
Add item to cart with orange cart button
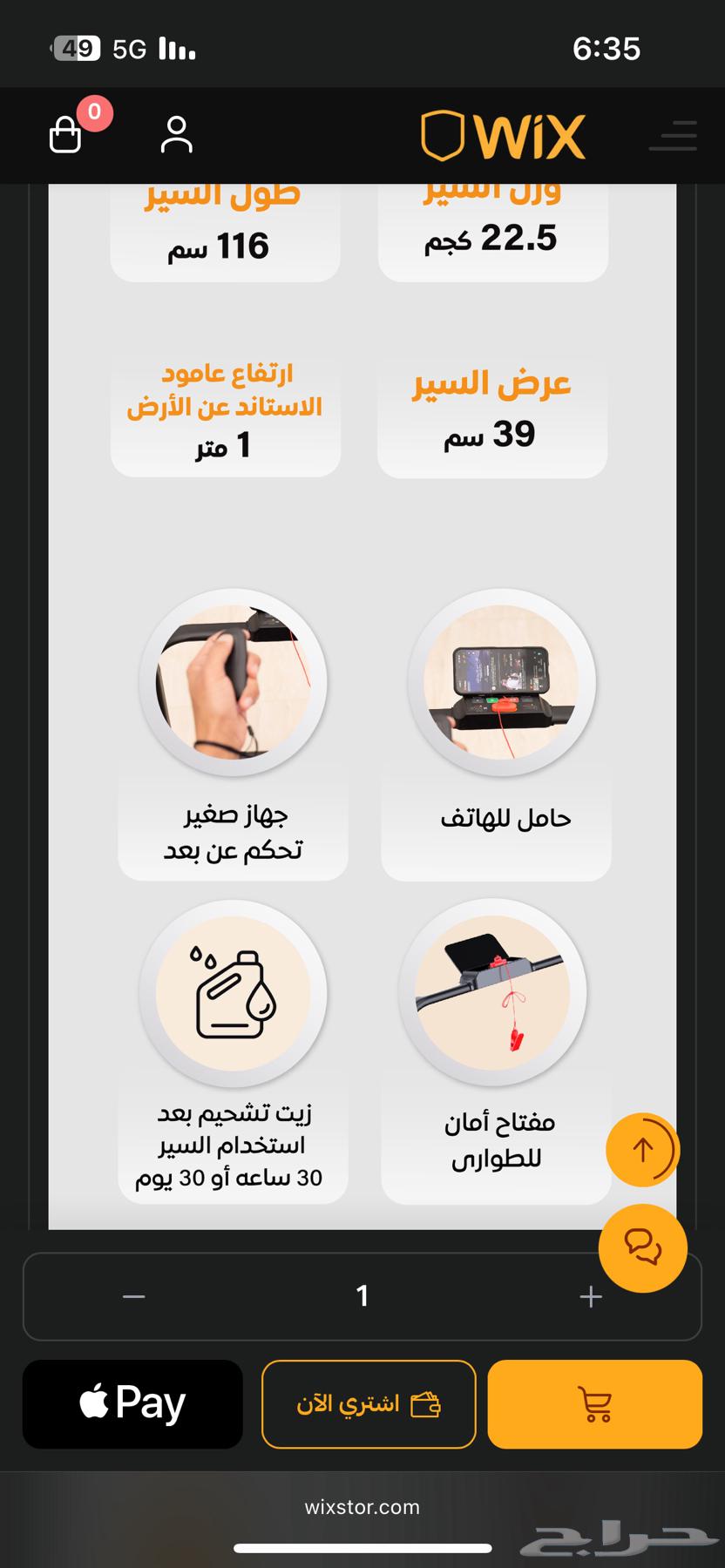(595, 1404)
